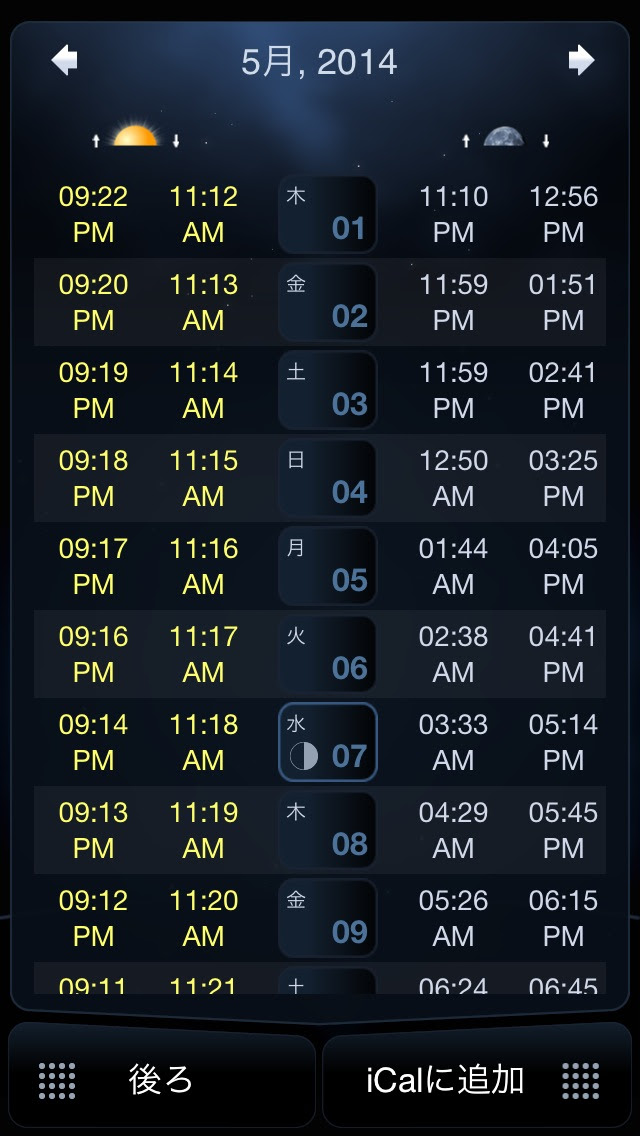Select the day 09 tile
The width and height of the screenshot is (640, 1136).
click(x=328, y=918)
